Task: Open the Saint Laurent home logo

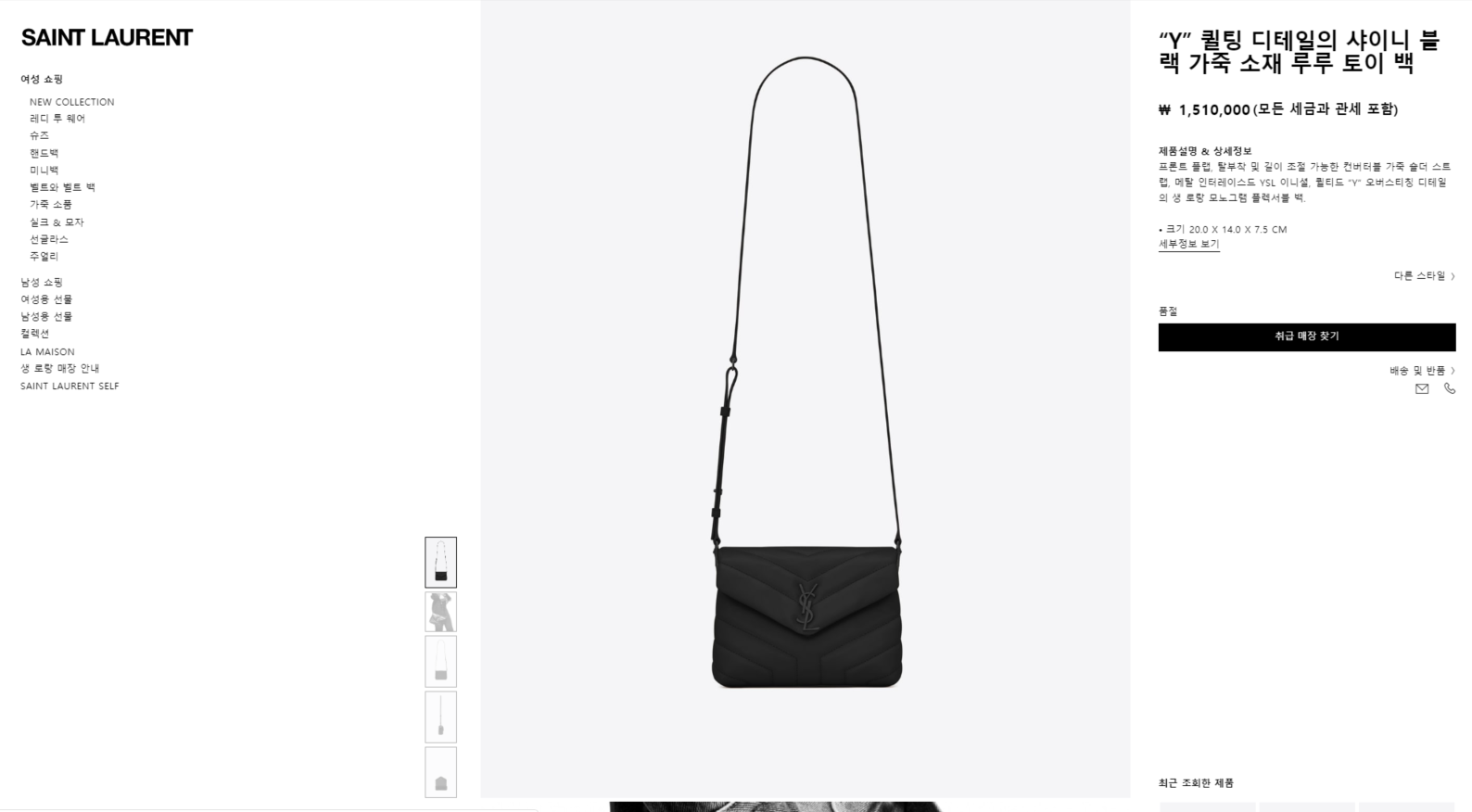Action: tap(107, 38)
